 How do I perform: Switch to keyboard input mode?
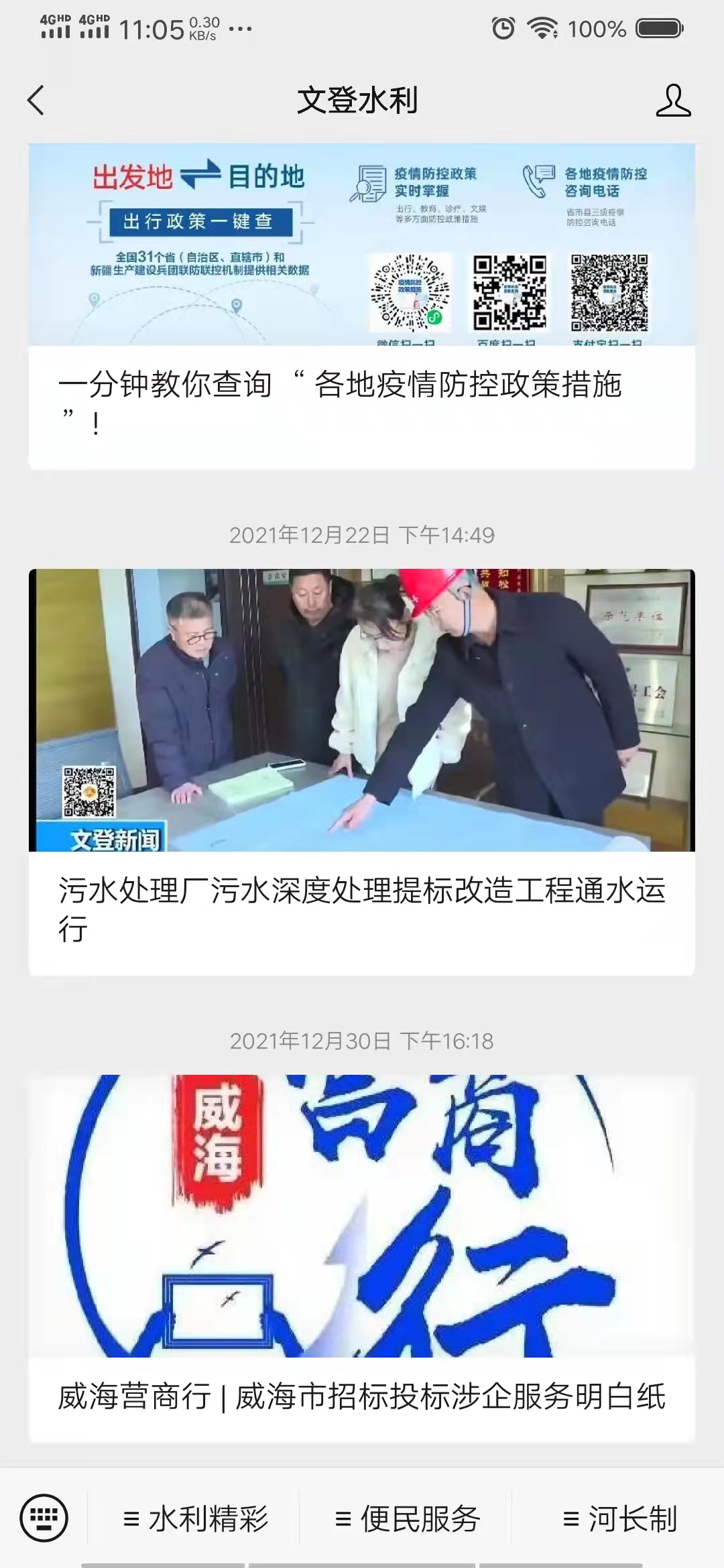pos(44,1518)
